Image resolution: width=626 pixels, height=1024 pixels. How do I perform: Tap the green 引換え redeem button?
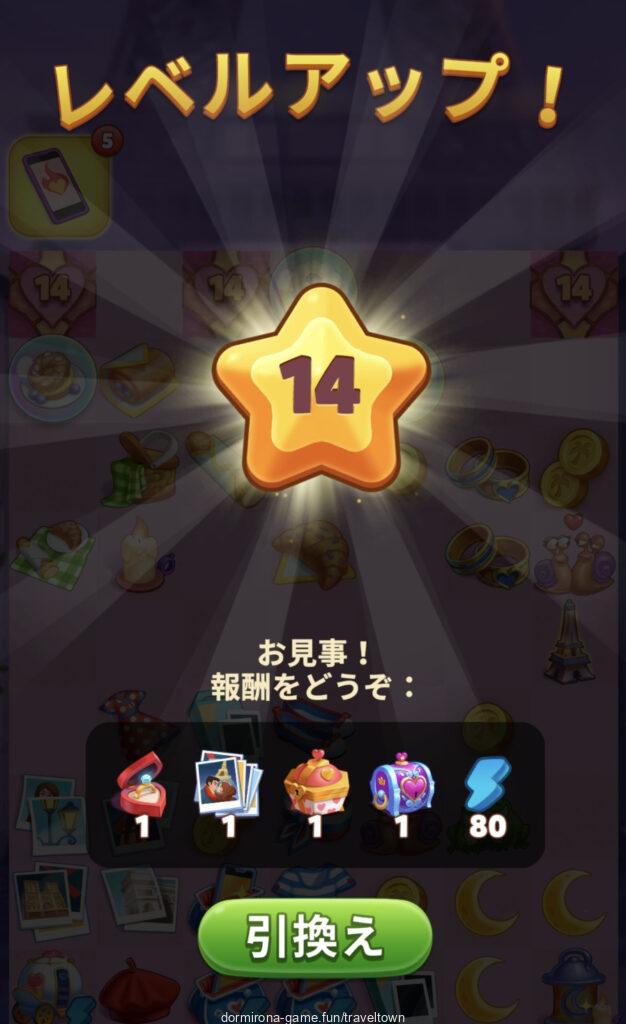coord(314,938)
